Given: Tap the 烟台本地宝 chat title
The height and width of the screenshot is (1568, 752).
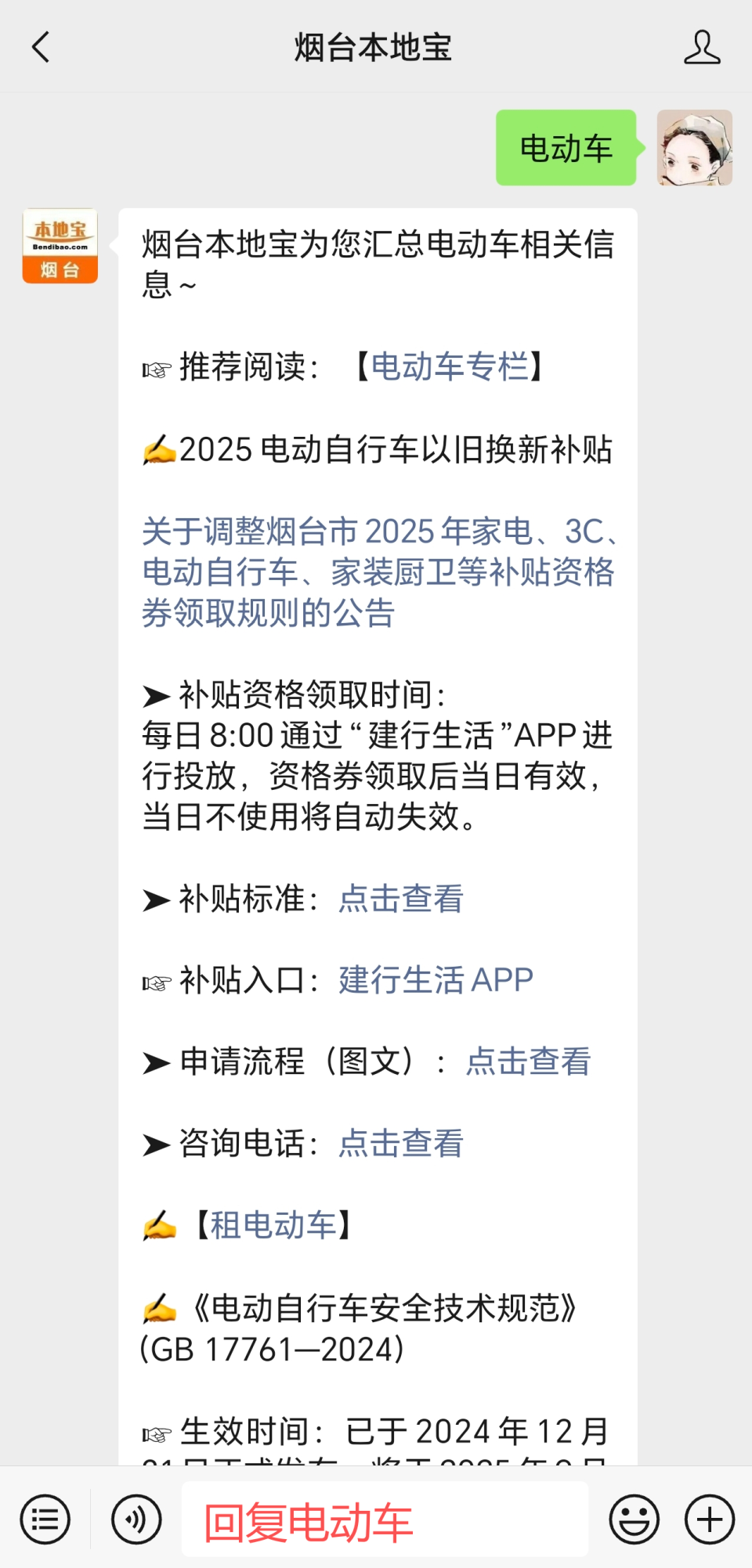Looking at the screenshot, I should 376,47.
